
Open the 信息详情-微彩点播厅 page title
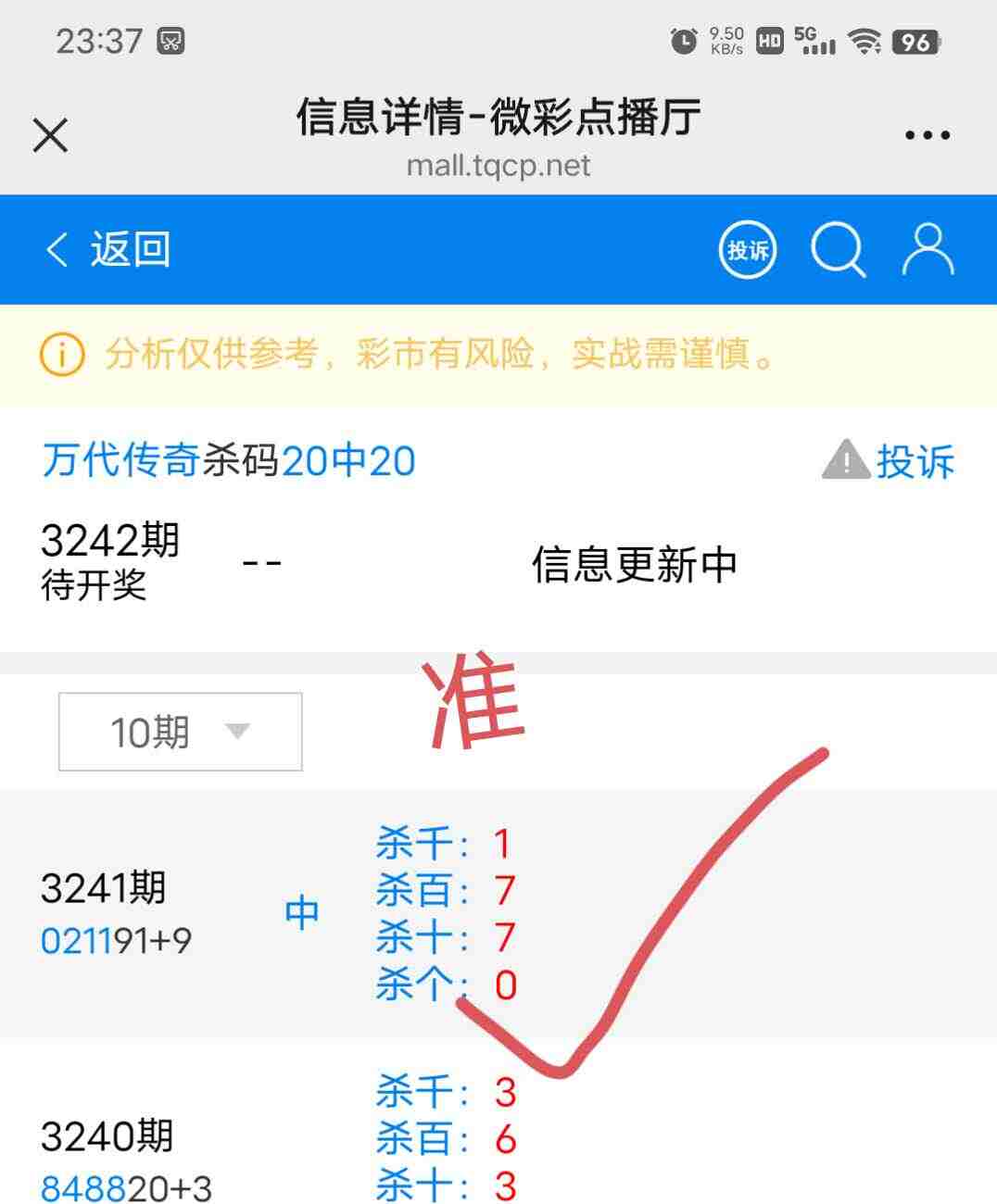[x=498, y=119]
